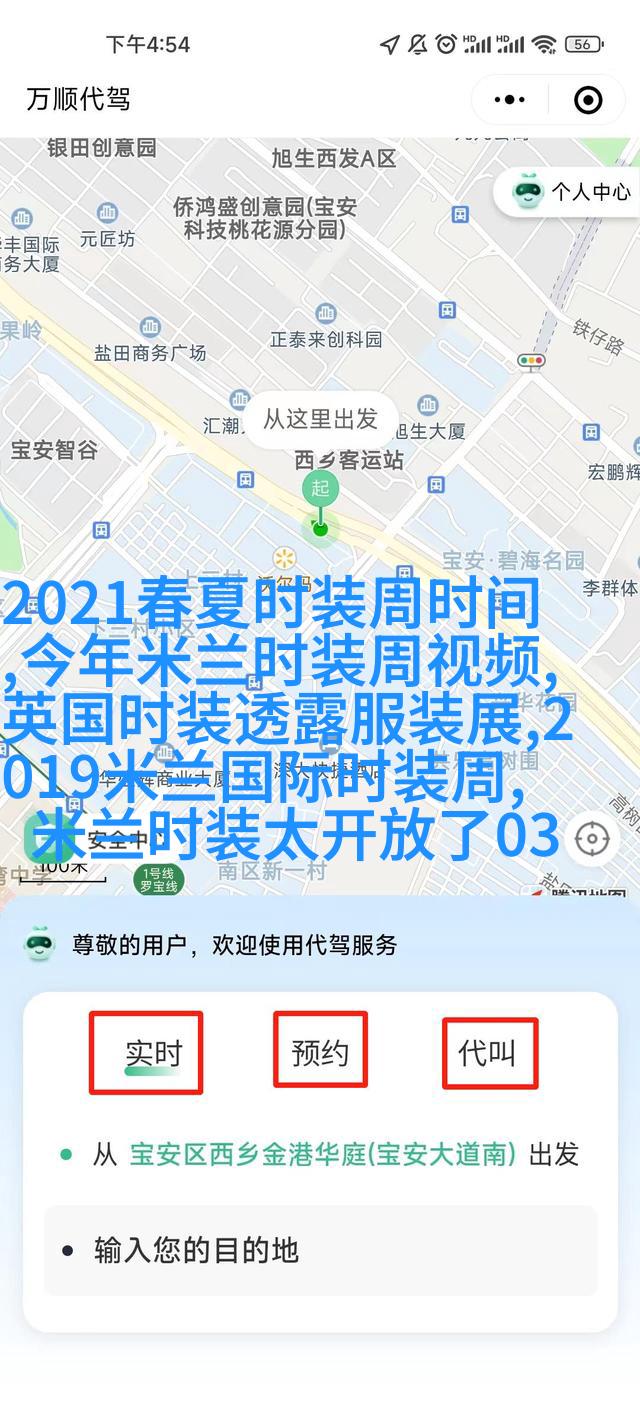Image resolution: width=640 pixels, height=1422 pixels.
Task: Close the mini program with the circle button
Action: [588, 100]
